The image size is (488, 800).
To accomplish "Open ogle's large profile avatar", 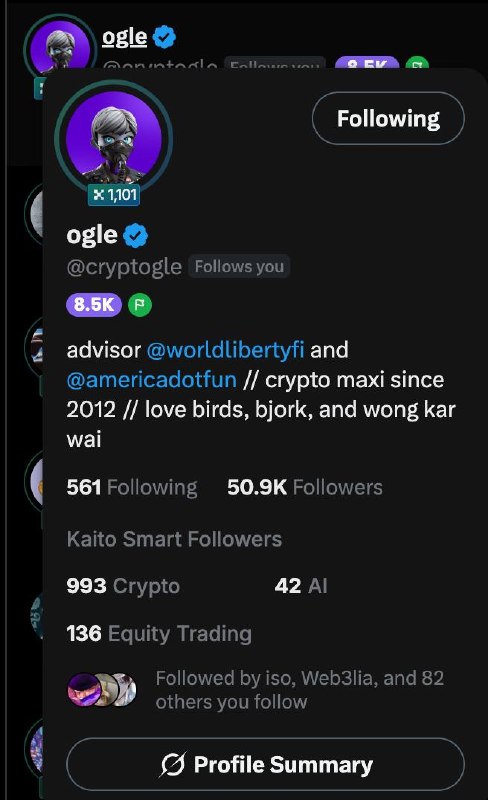I will pos(114,138).
